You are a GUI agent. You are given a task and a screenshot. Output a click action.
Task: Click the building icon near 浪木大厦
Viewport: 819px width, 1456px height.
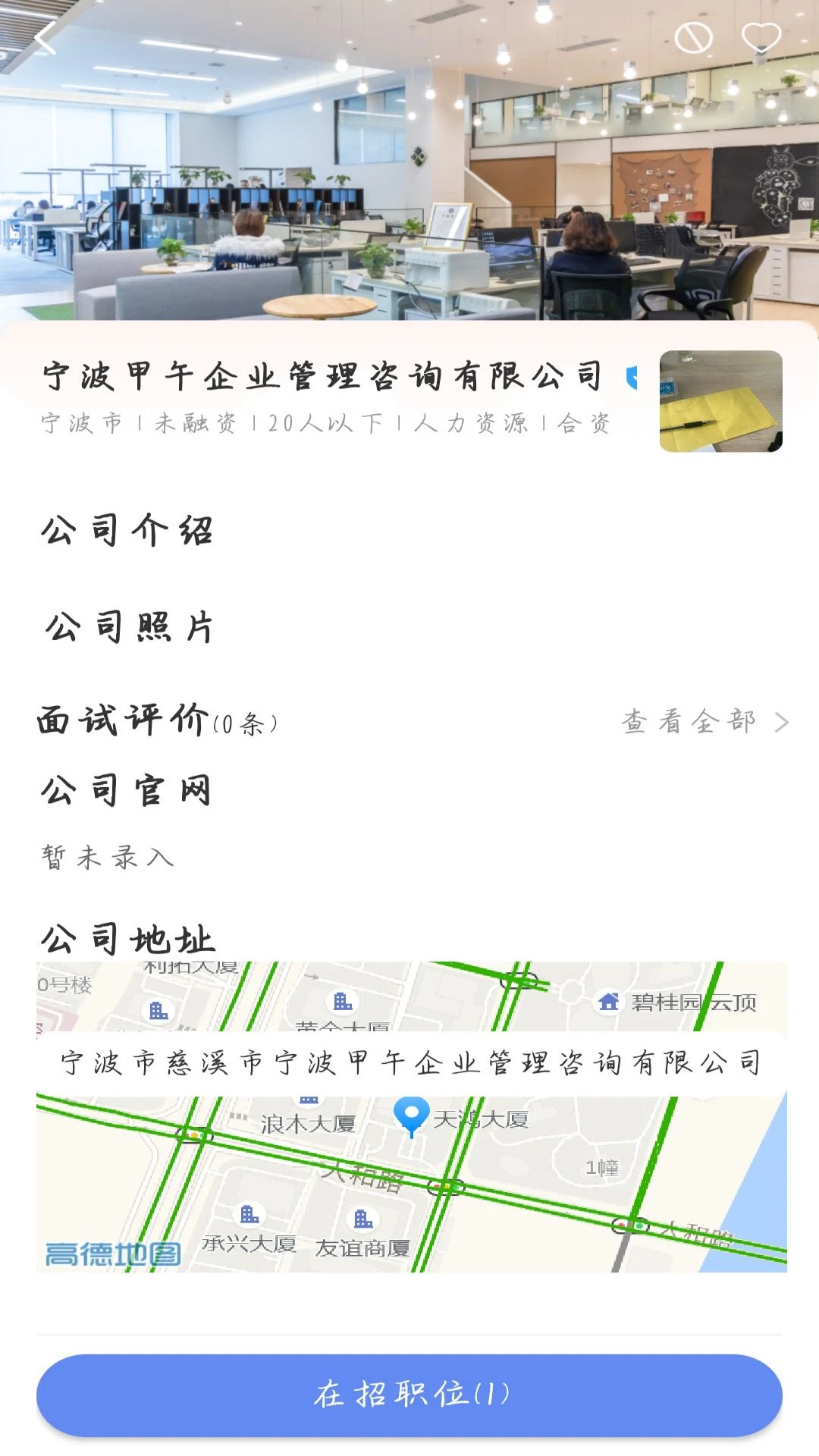tap(308, 1098)
